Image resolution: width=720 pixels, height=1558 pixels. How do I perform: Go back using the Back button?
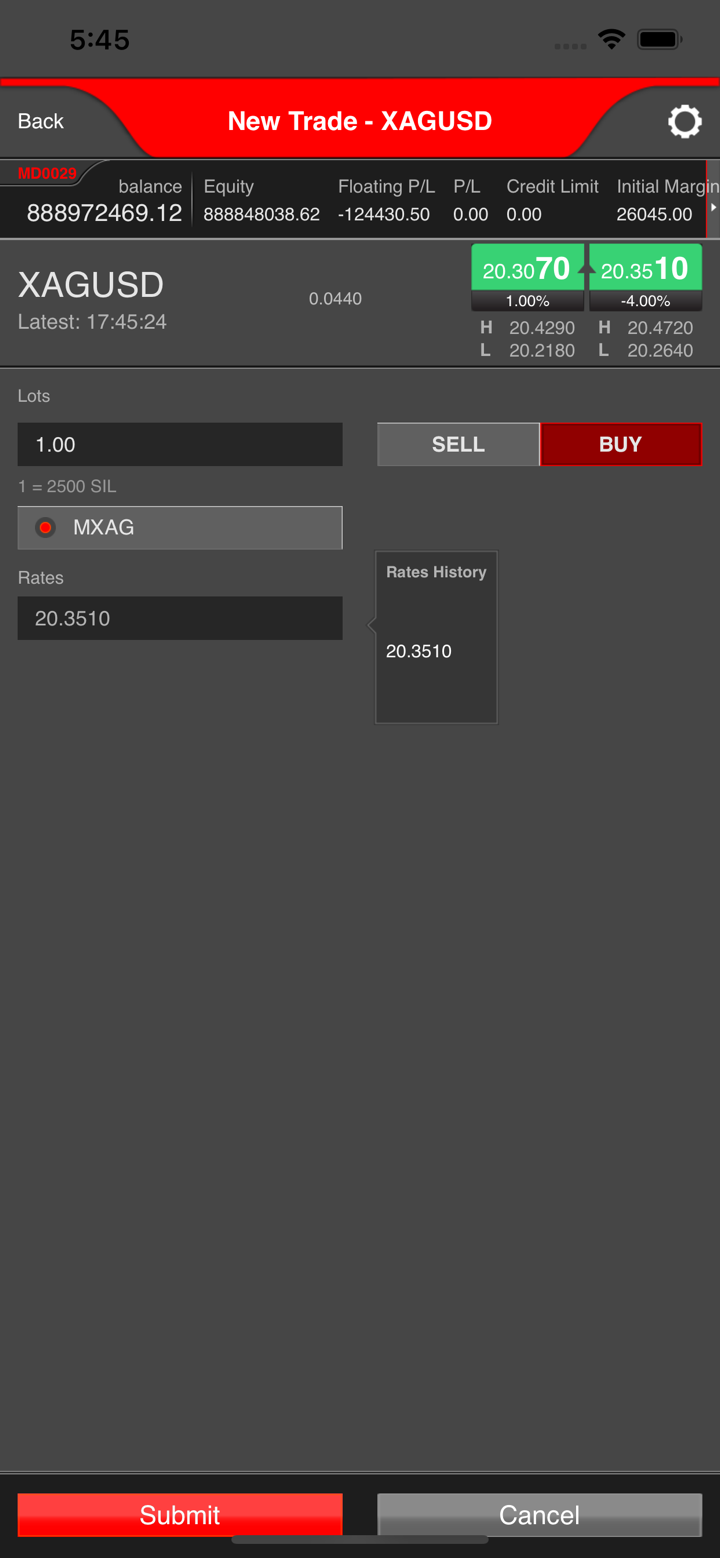[x=41, y=121]
